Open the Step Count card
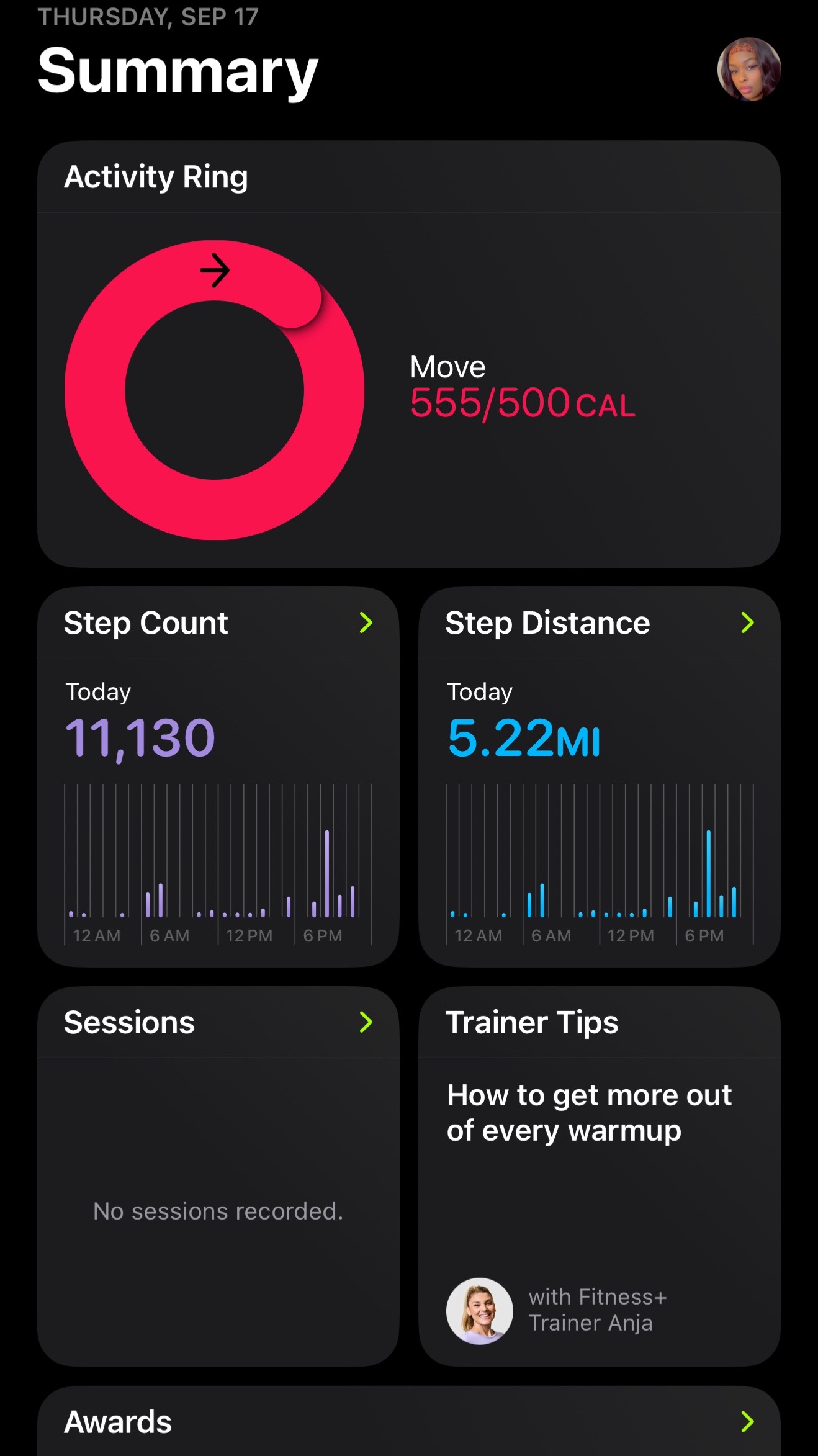This screenshot has height=1456, width=818. (218, 776)
